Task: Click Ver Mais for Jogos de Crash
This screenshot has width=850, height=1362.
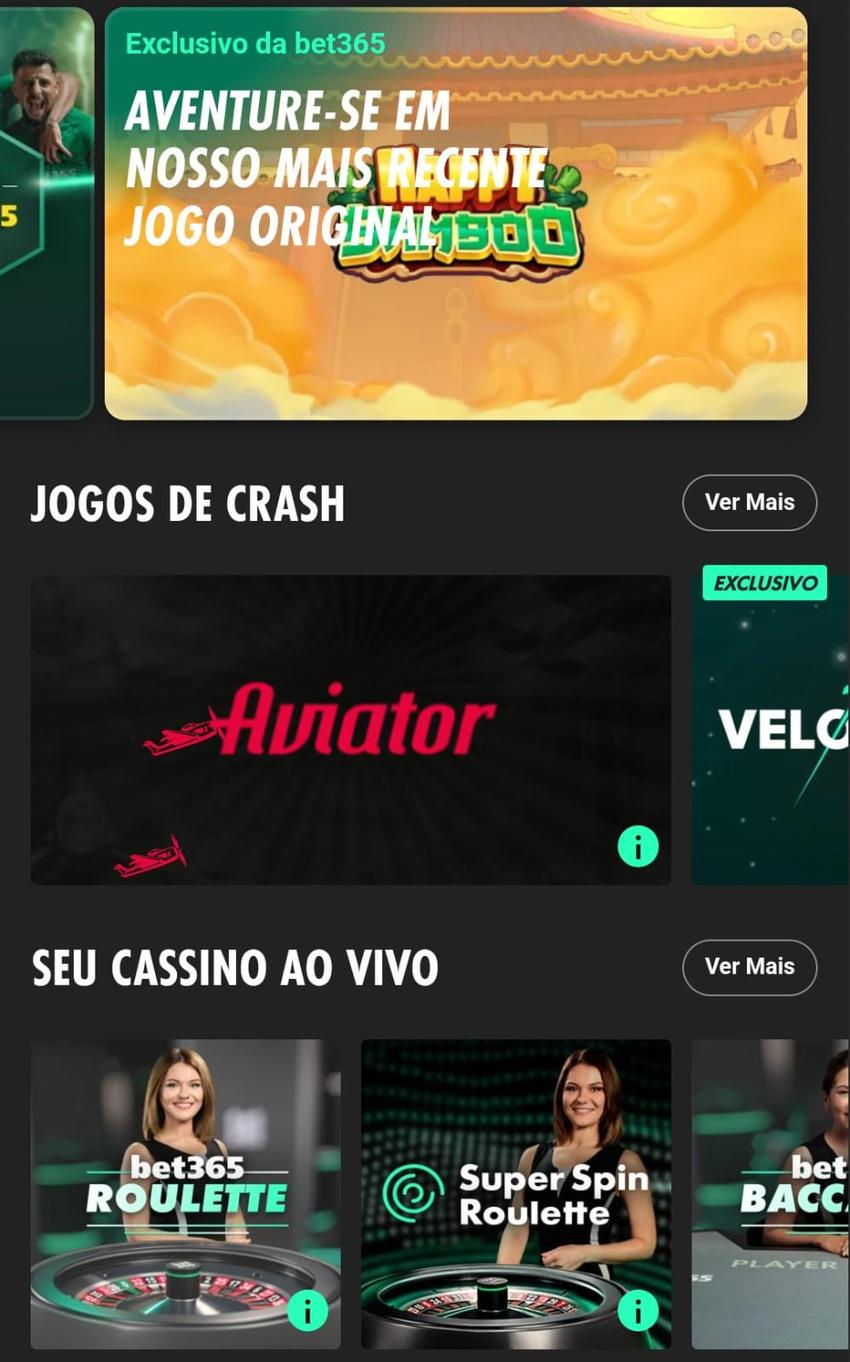Action: [x=749, y=502]
